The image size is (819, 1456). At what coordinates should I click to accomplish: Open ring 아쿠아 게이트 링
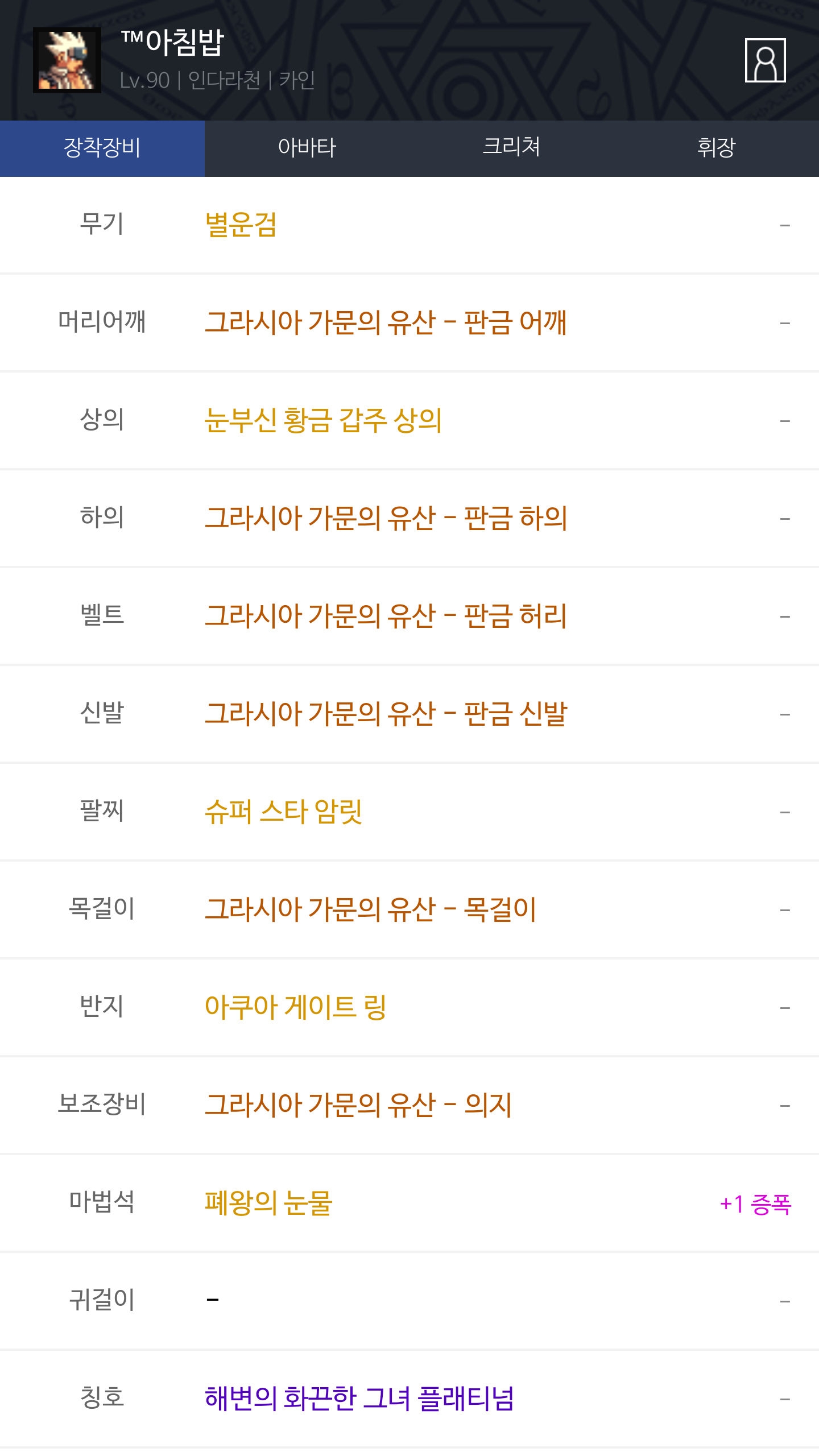[x=295, y=1007]
